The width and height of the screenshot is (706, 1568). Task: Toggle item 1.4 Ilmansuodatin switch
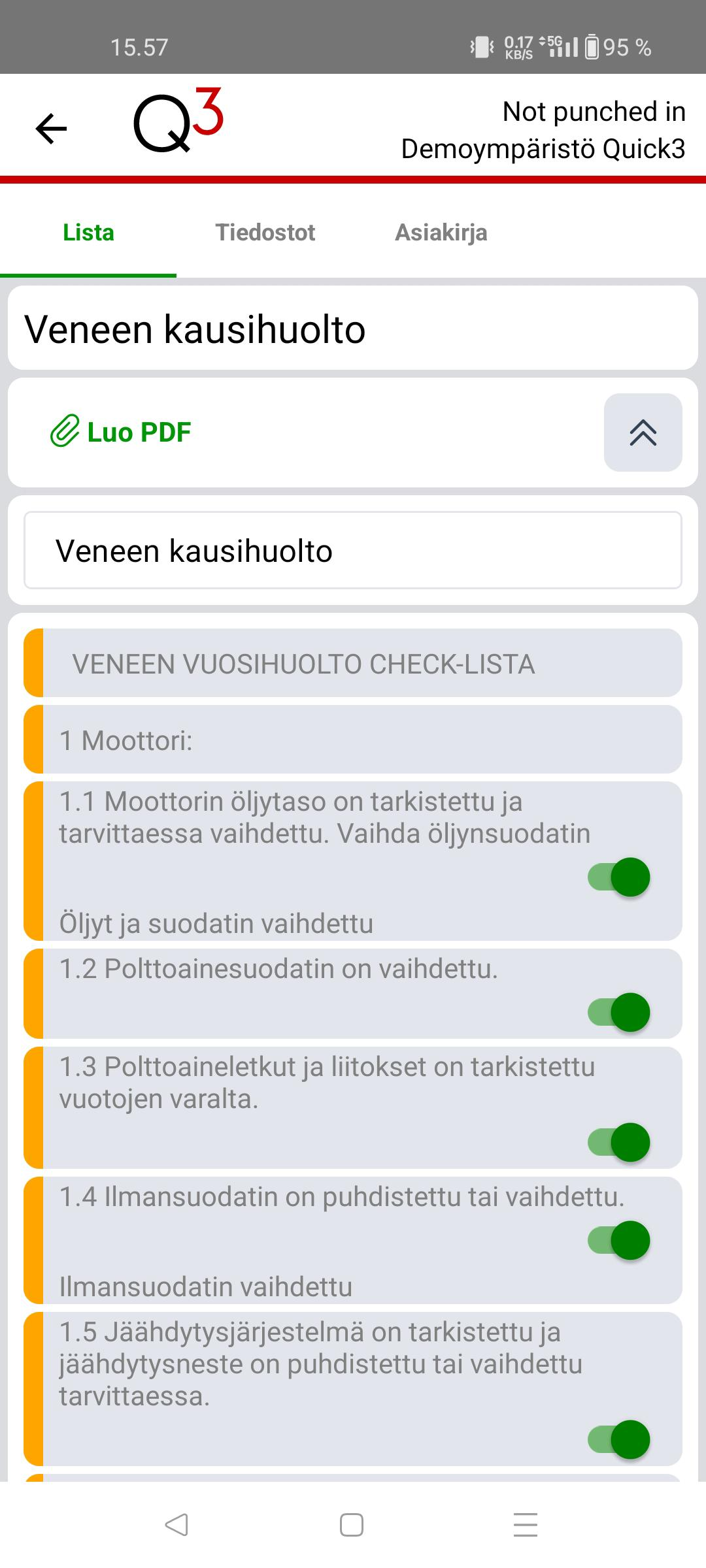click(618, 1240)
